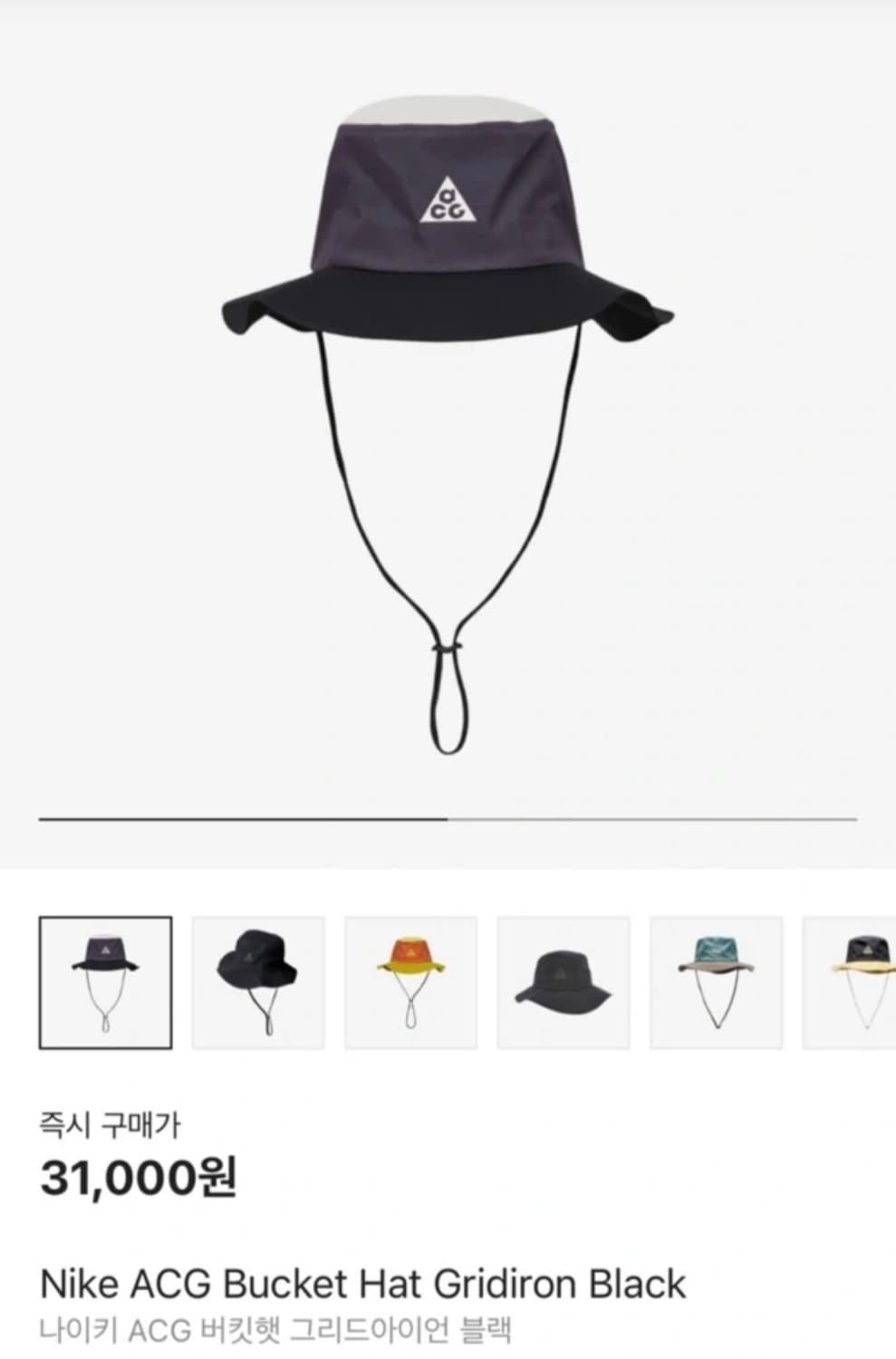The height and width of the screenshot is (1359, 896).
Task: Select the teal camo hat thumbnail
Action: [716, 981]
